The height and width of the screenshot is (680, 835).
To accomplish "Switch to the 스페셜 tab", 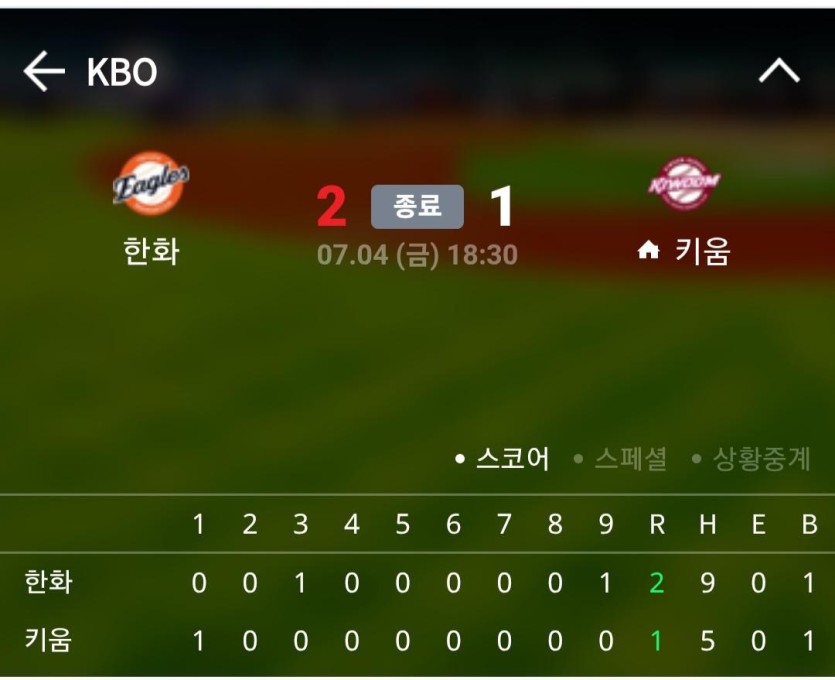I will (630, 459).
